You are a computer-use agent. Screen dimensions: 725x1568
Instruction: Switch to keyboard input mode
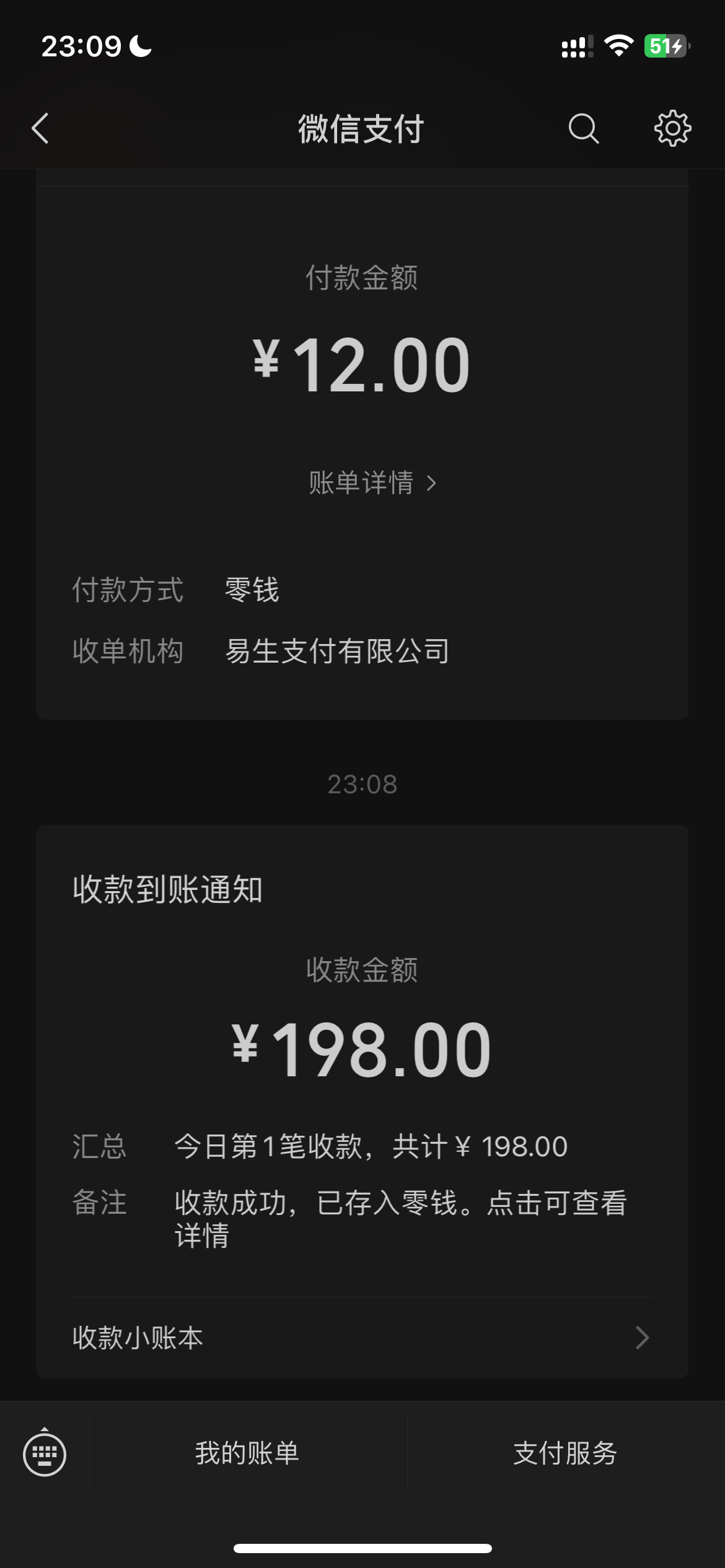[x=45, y=1453]
